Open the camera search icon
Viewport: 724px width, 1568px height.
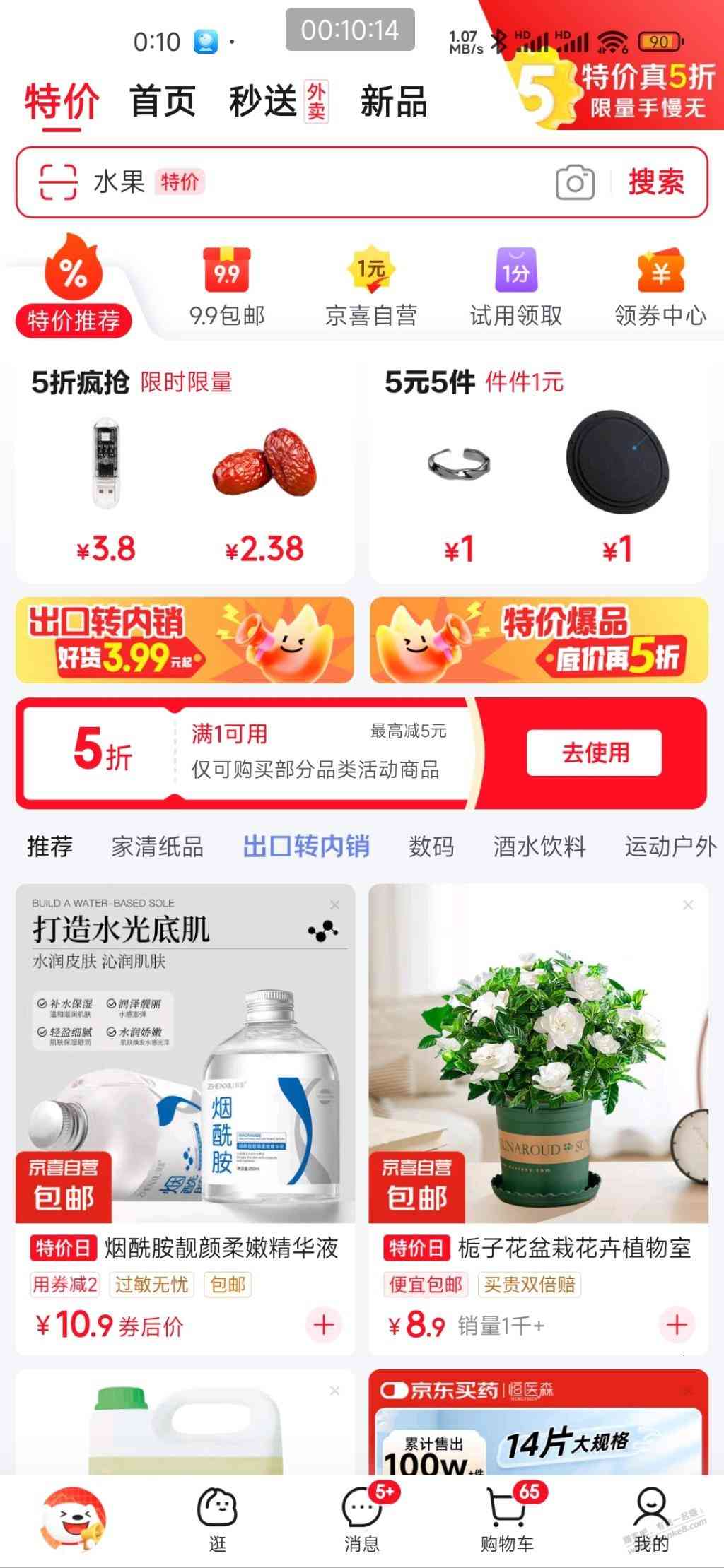point(574,184)
